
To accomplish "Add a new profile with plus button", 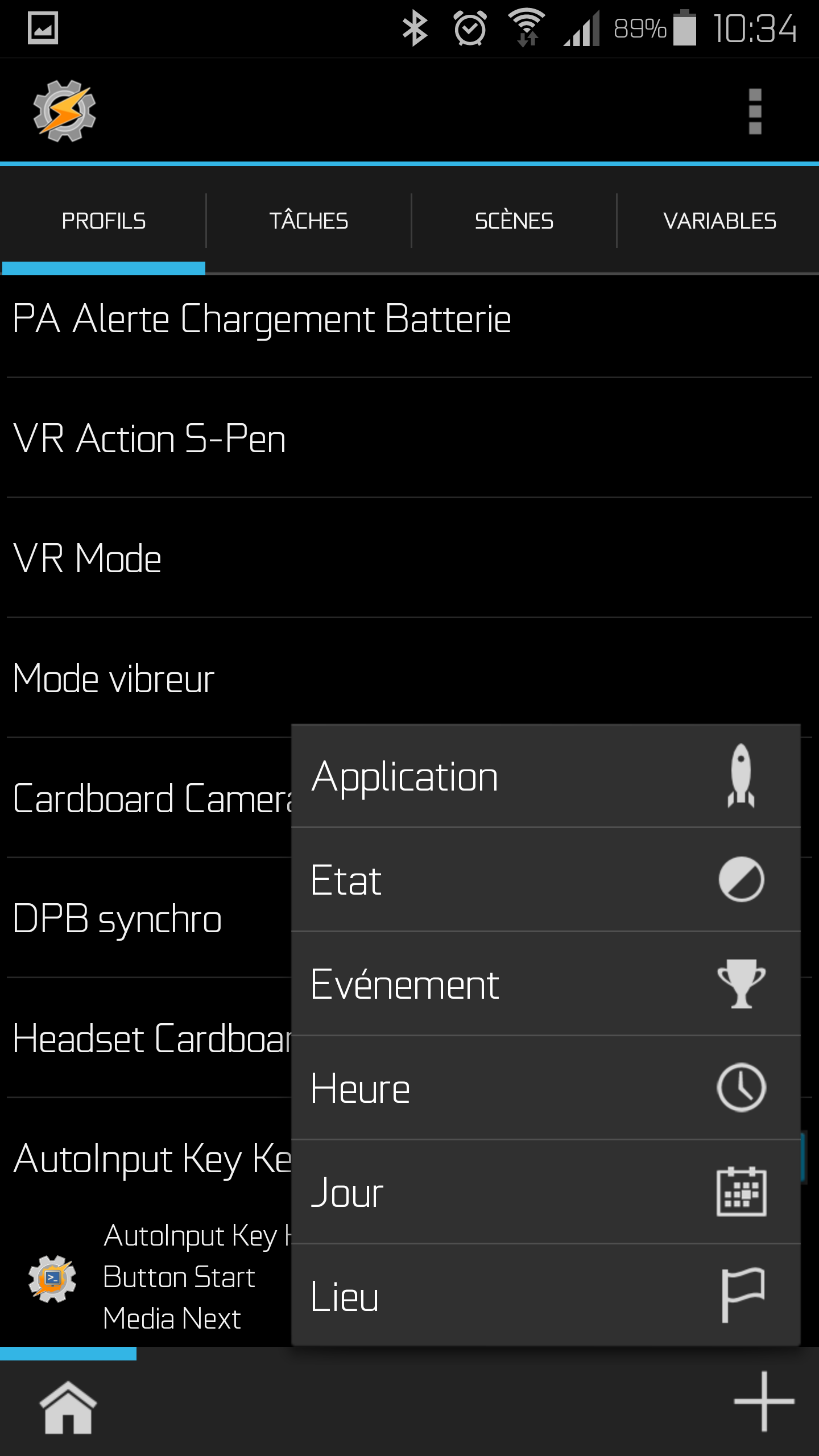I will coord(764,1401).
